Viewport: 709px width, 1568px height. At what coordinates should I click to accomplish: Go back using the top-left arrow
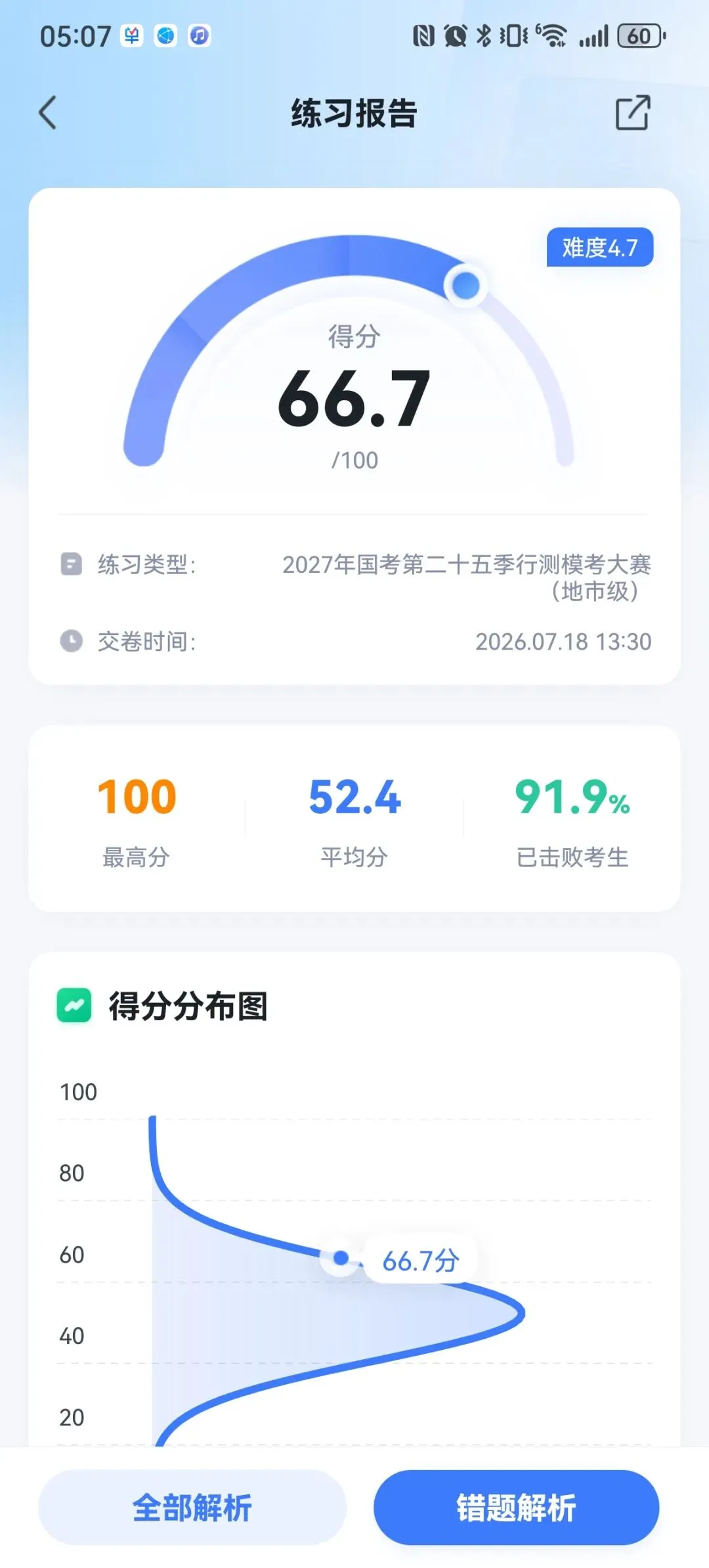click(48, 112)
